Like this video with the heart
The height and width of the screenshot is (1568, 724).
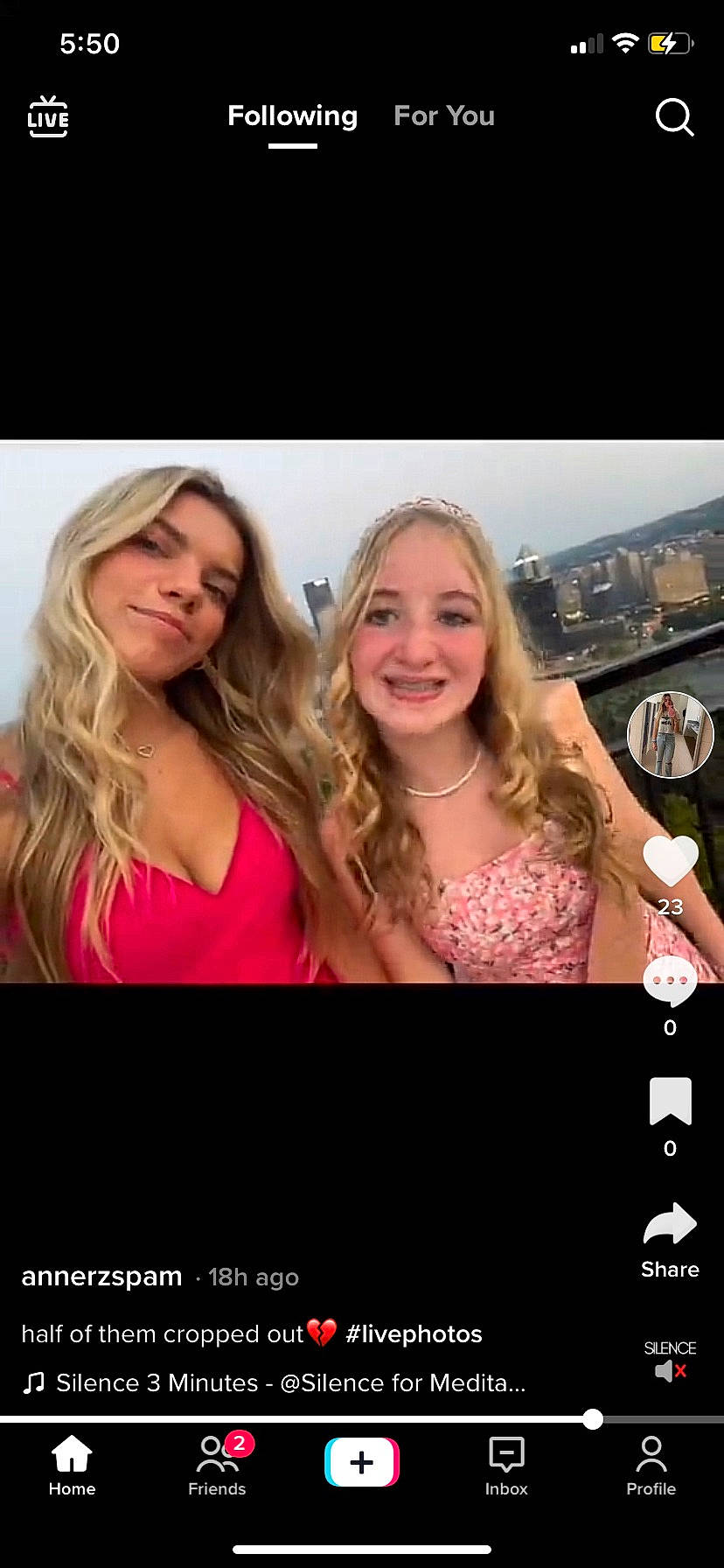[x=670, y=861]
